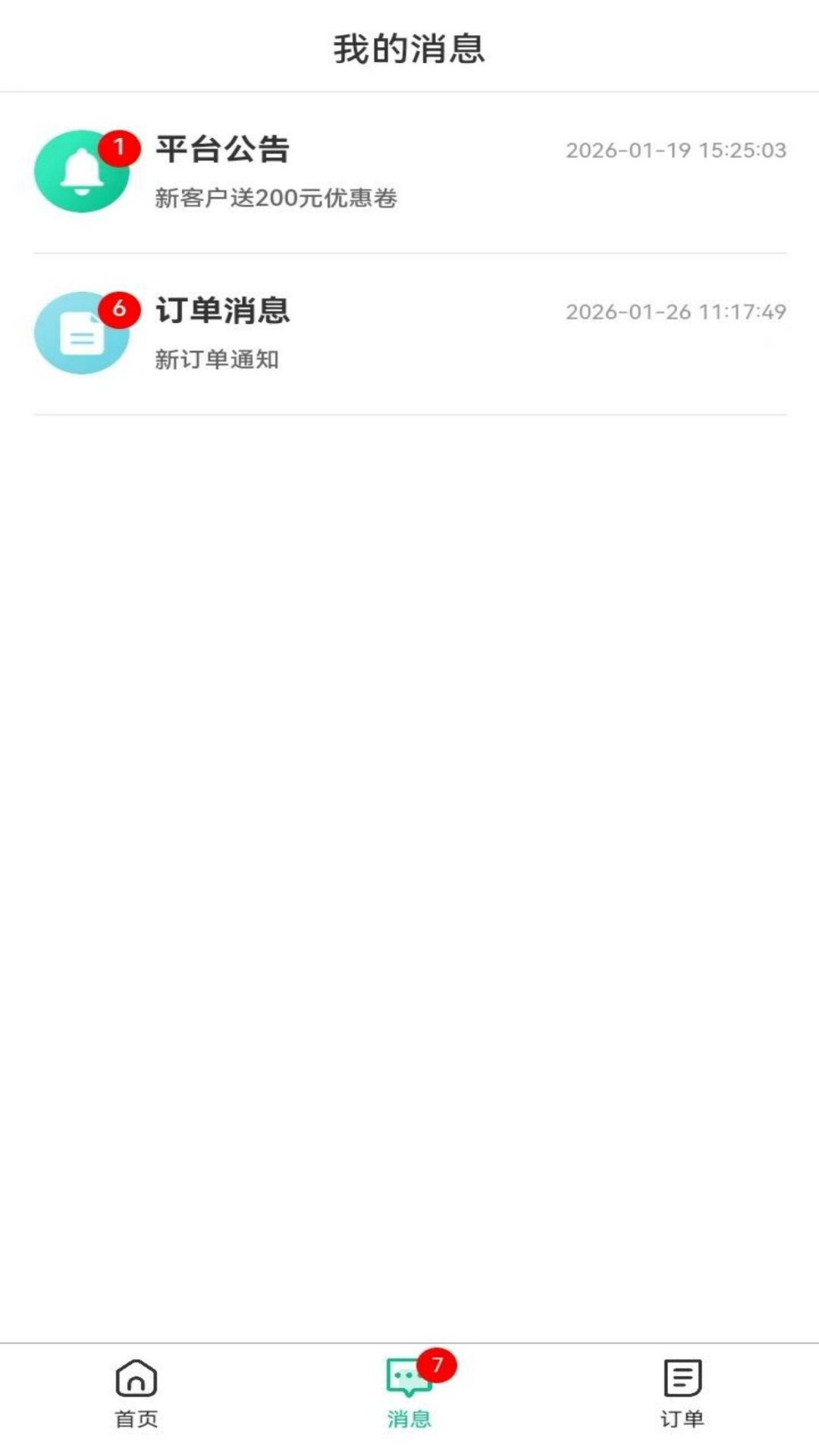Switch to the 首页 tab

135,1395
